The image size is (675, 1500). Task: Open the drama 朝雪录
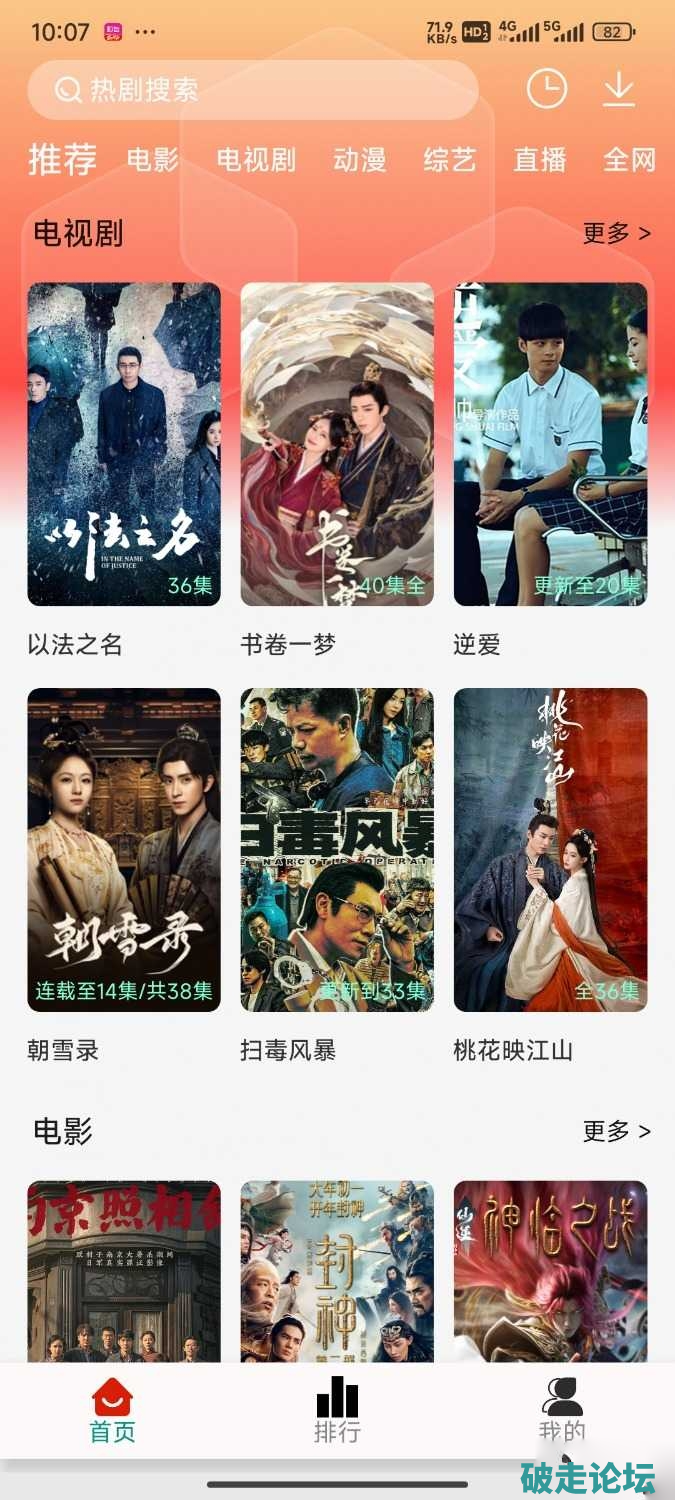[x=124, y=850]
